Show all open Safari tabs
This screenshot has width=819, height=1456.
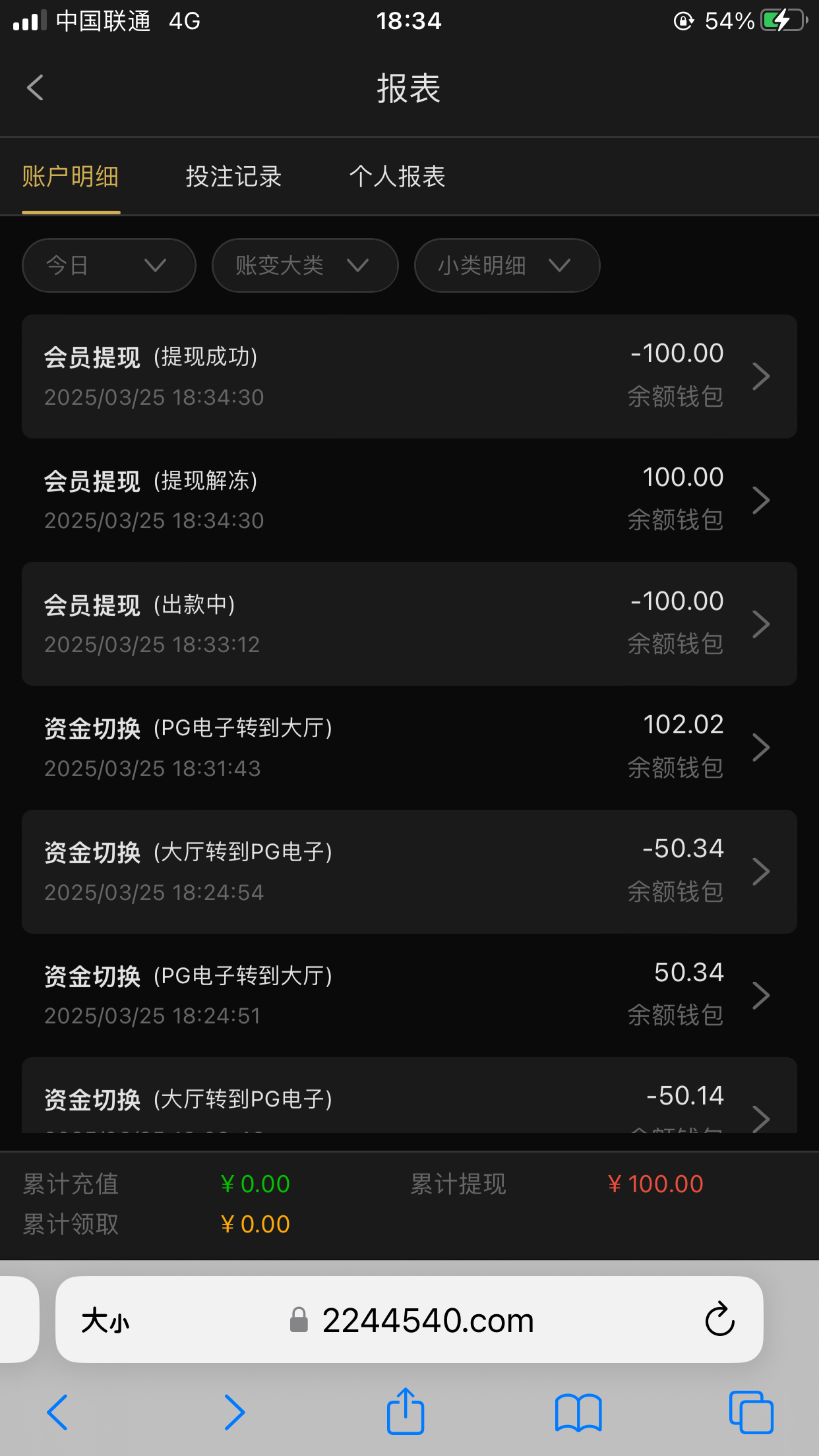coord(751,1412)
